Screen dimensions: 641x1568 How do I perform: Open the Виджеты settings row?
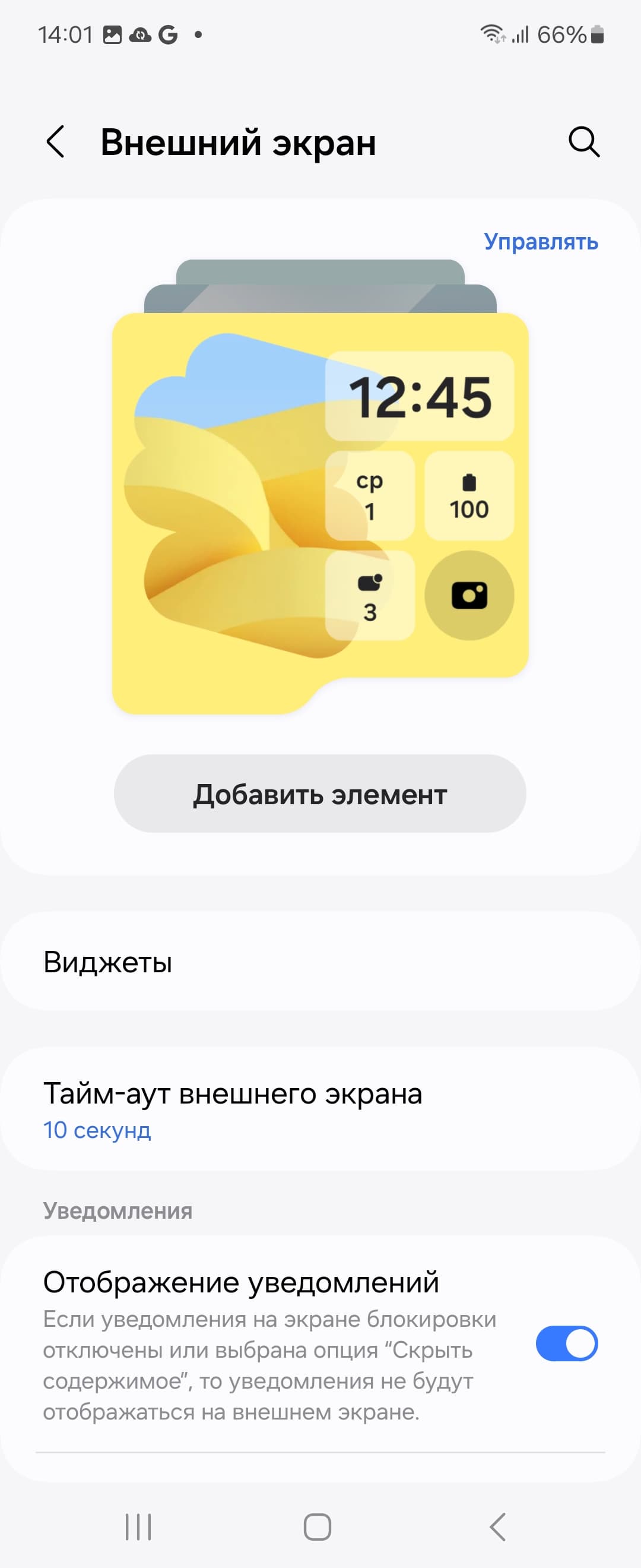click(x=320, y=962)
